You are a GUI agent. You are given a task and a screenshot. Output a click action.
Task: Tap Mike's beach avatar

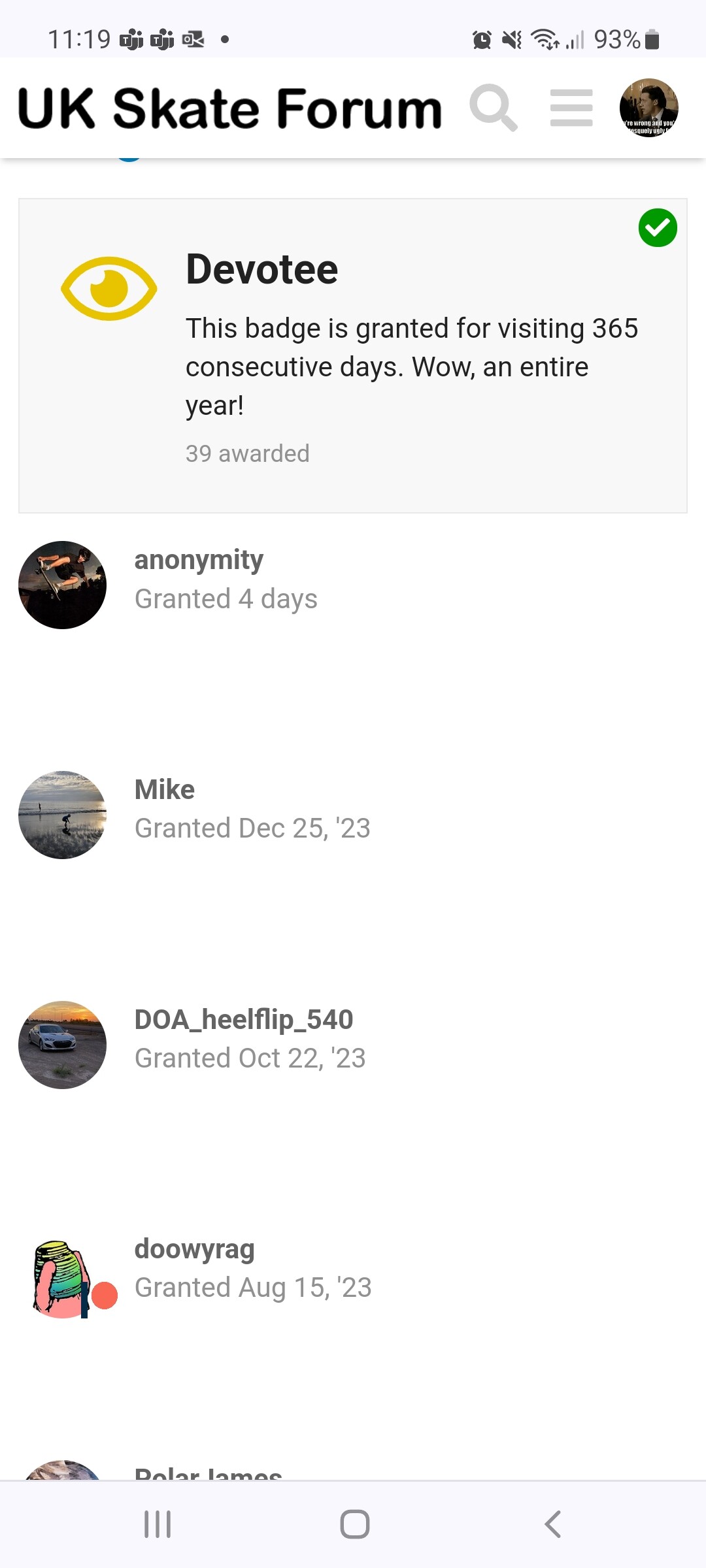point(63,815)
